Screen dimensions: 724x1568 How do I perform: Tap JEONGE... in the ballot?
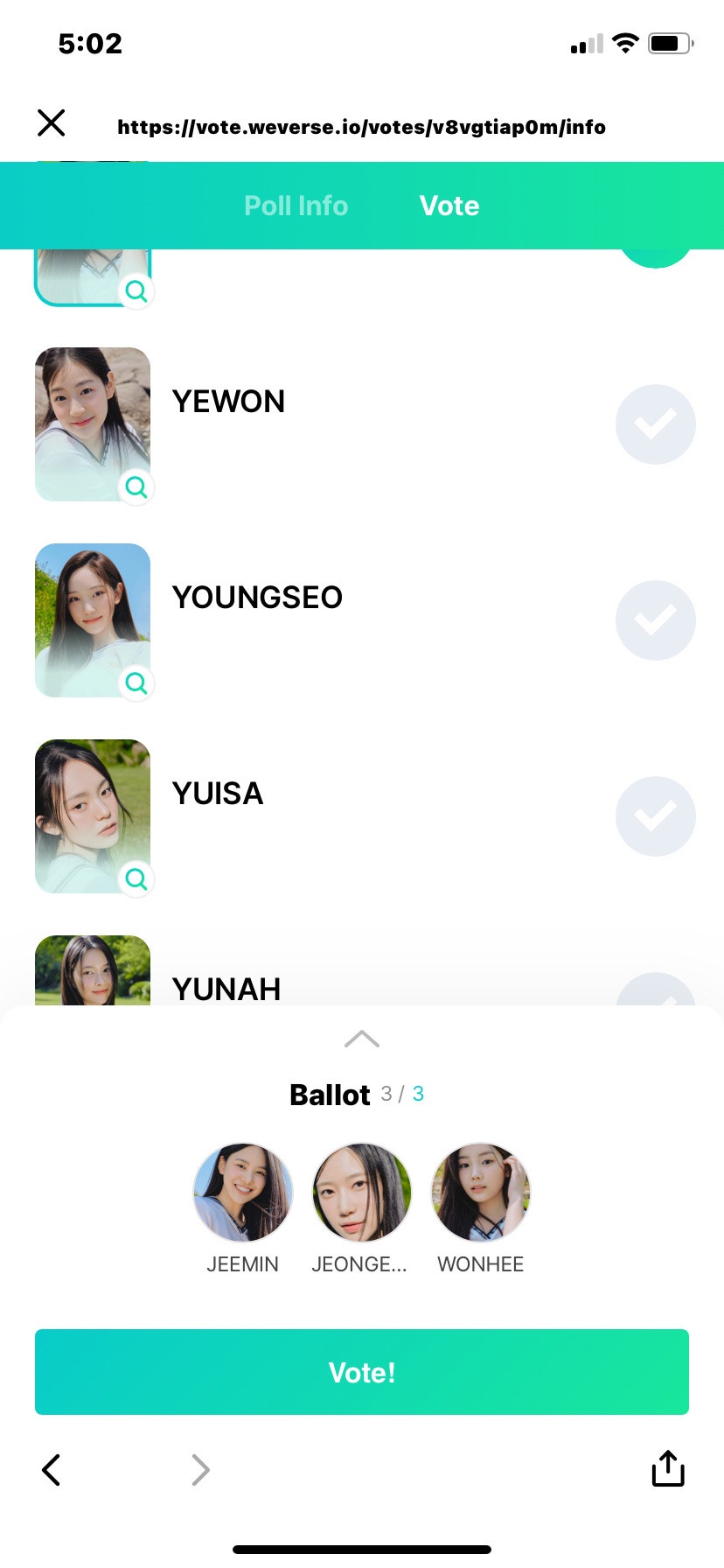tap(362, 1192)
